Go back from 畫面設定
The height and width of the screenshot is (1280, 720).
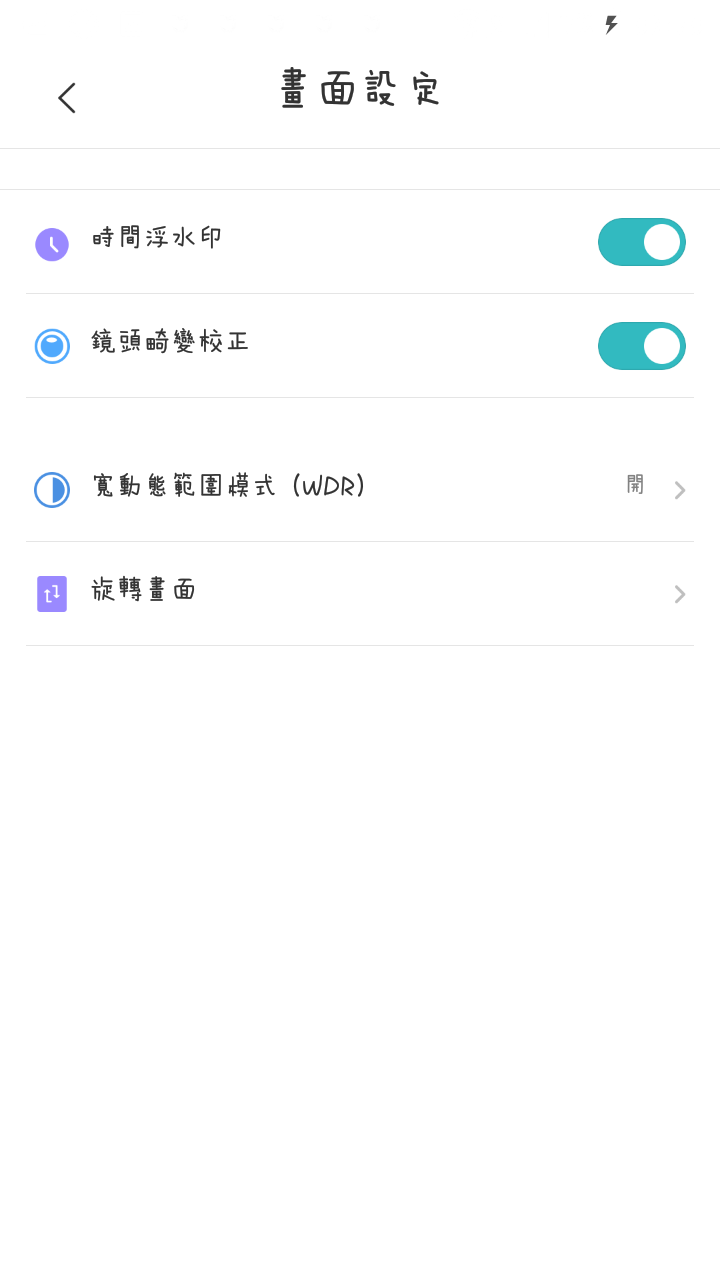[66, 98]
